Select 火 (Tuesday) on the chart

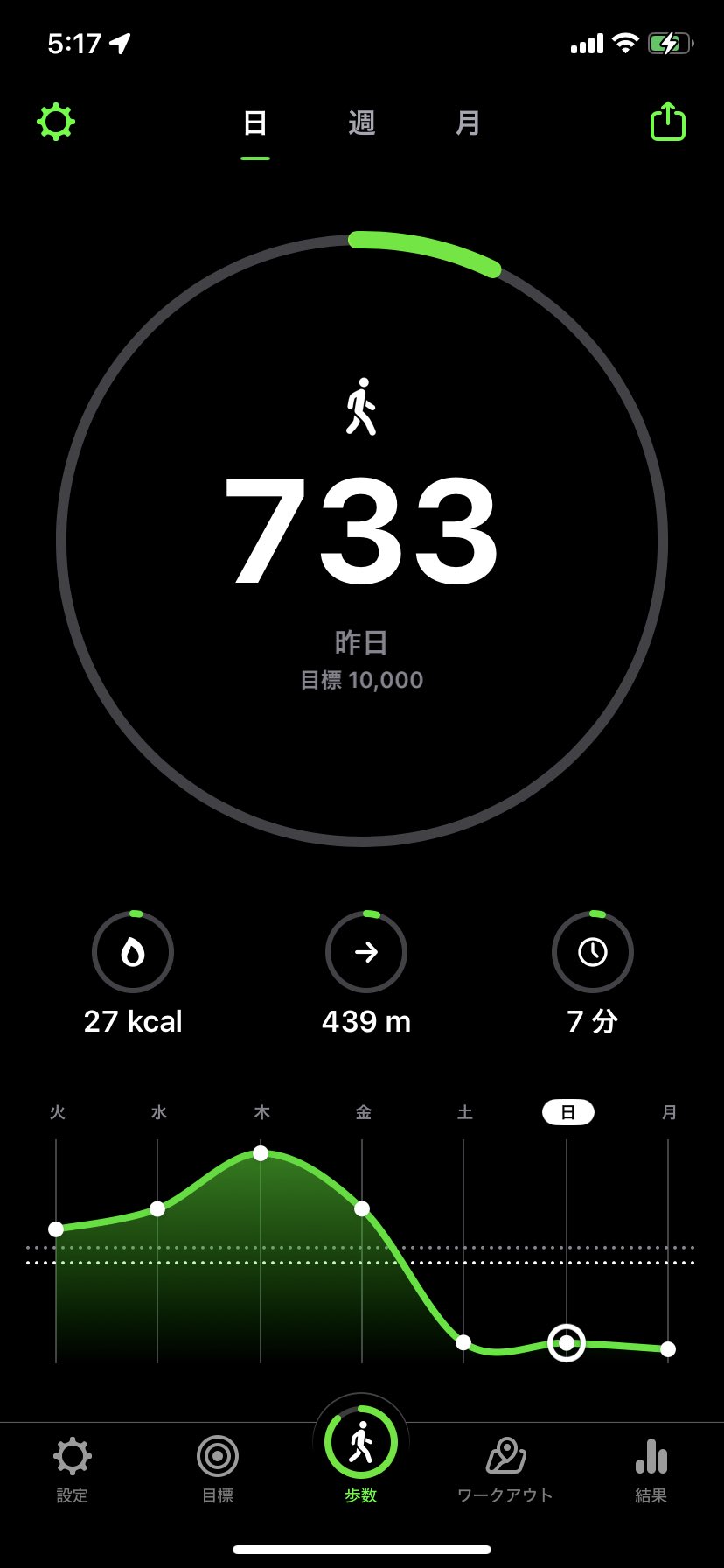point(57,1112)
